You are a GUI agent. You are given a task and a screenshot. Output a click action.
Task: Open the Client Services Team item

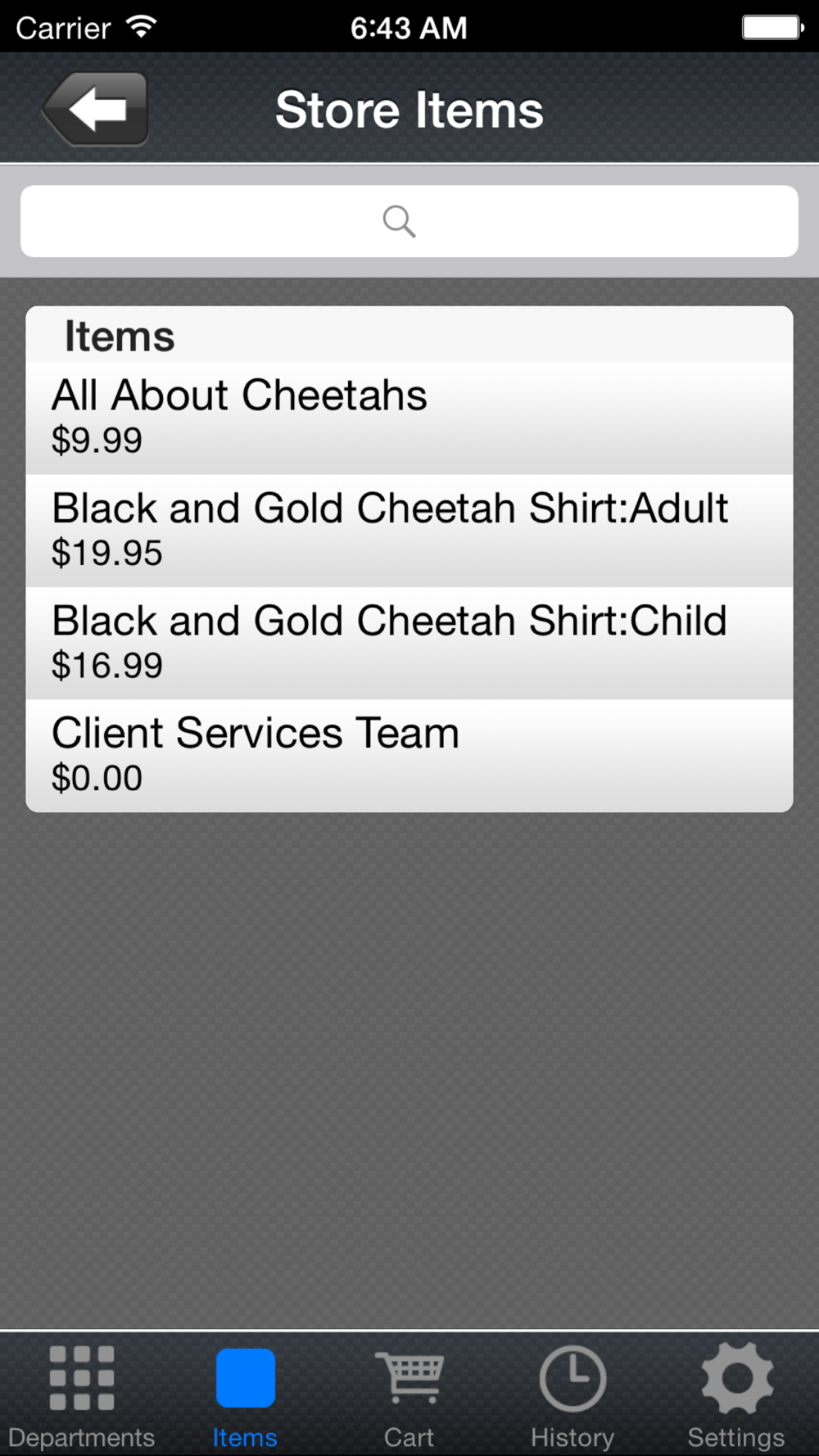[x=409, y=756]
